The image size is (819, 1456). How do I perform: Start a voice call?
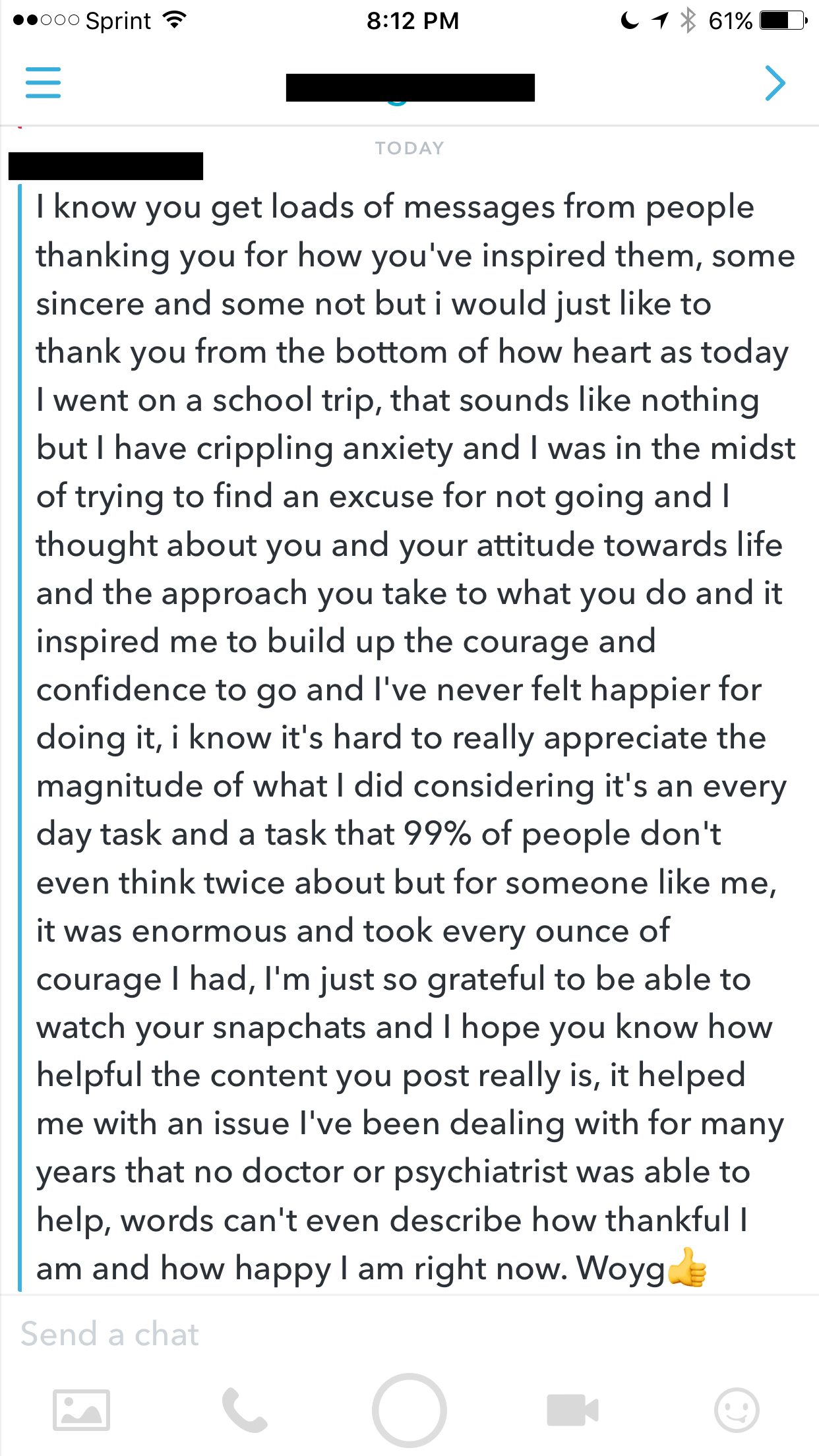tap(244, 1410)
